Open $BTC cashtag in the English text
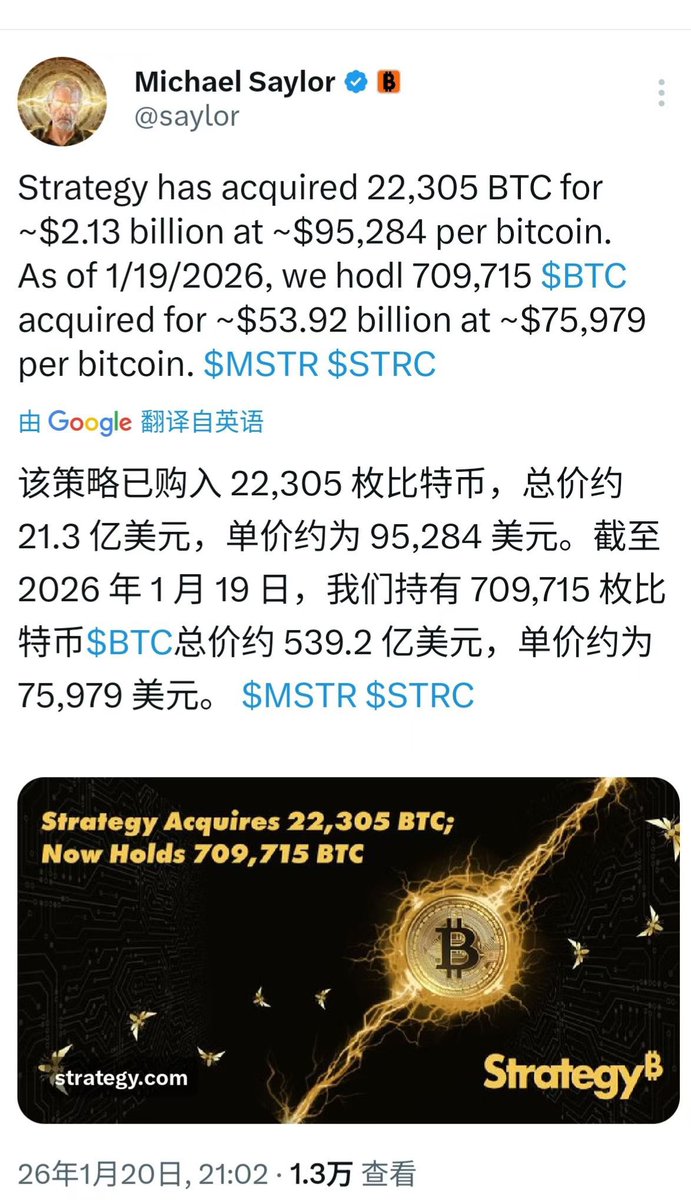This screenshot has width=691, height=1200. (583, 276)
